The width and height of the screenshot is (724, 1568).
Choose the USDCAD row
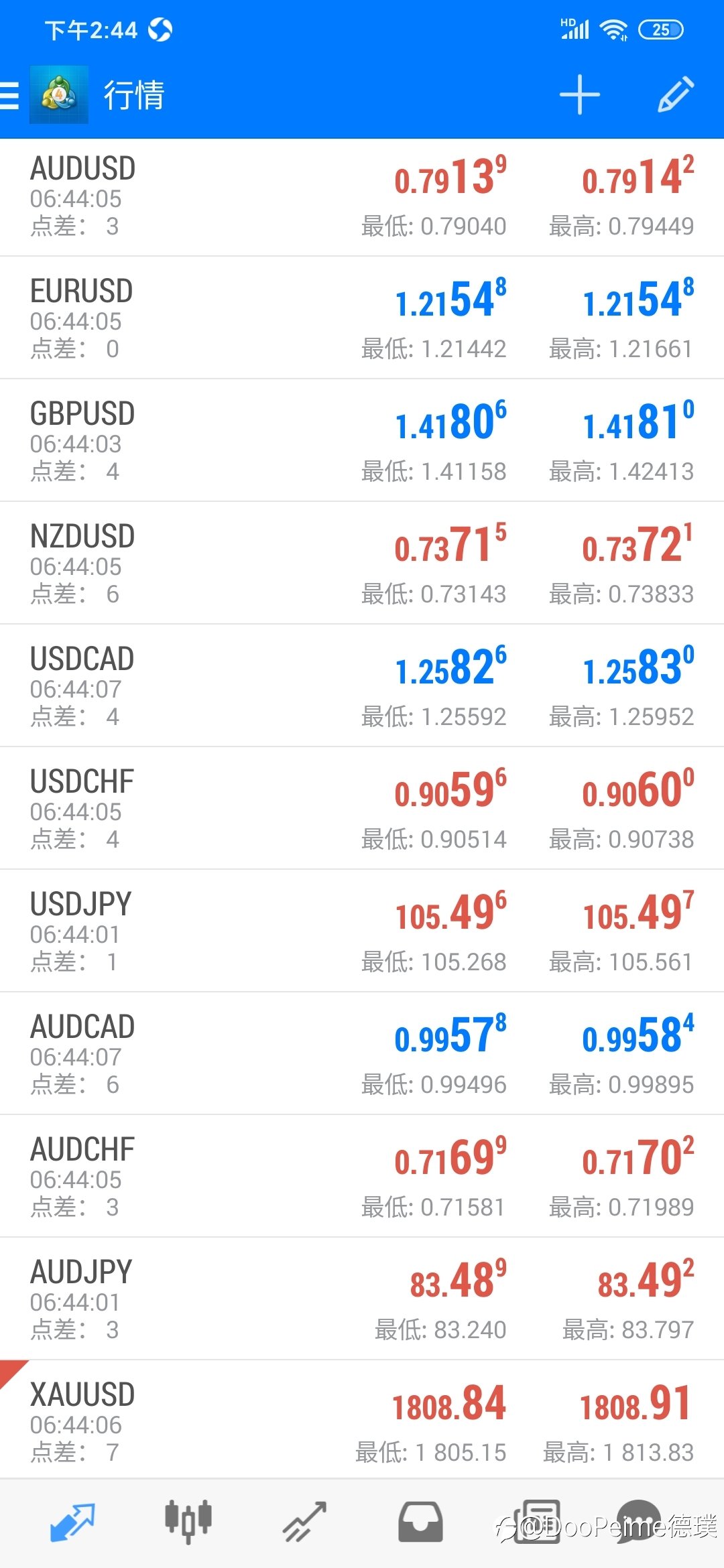(x=362, y=685)
